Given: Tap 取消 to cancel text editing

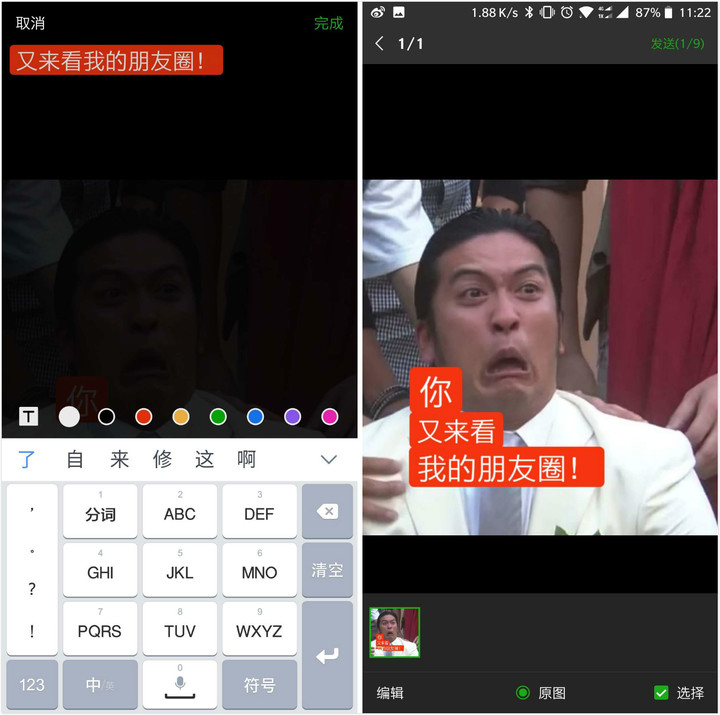Looking at the screenshot, I should click(x=30, y=23).
